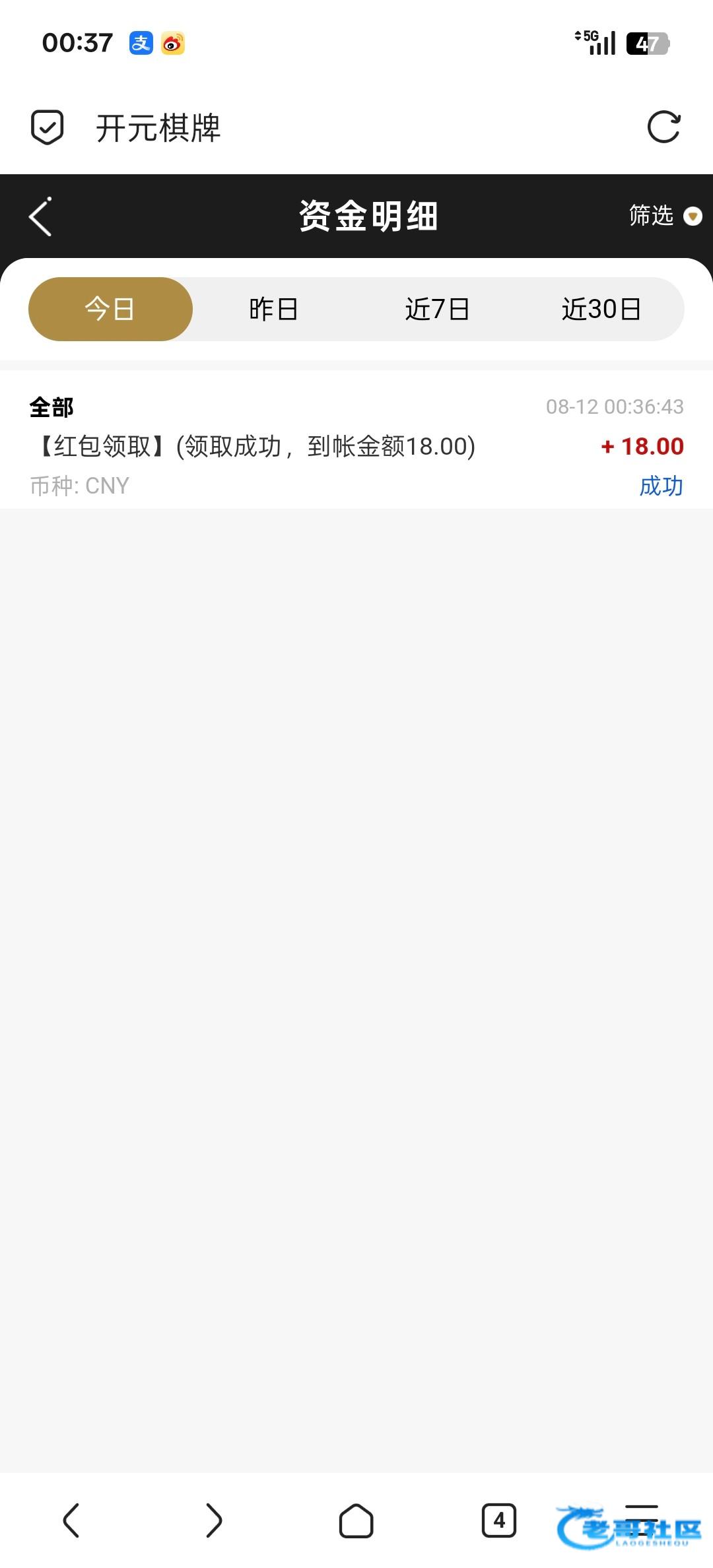The image size is (713, 1568).
Task: View records for 近30日
Action: click(x=601, y=309)
